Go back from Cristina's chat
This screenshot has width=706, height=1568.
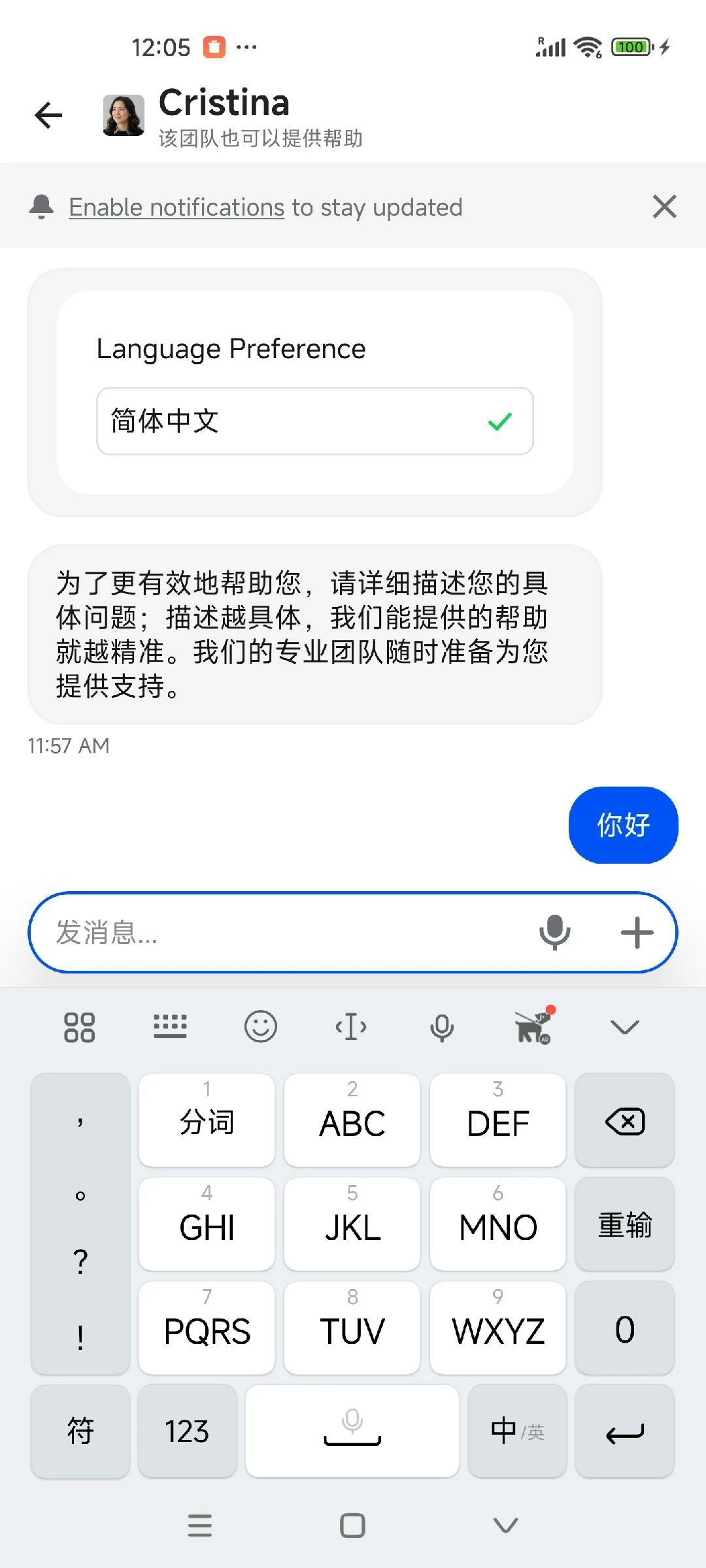point(48,116)
